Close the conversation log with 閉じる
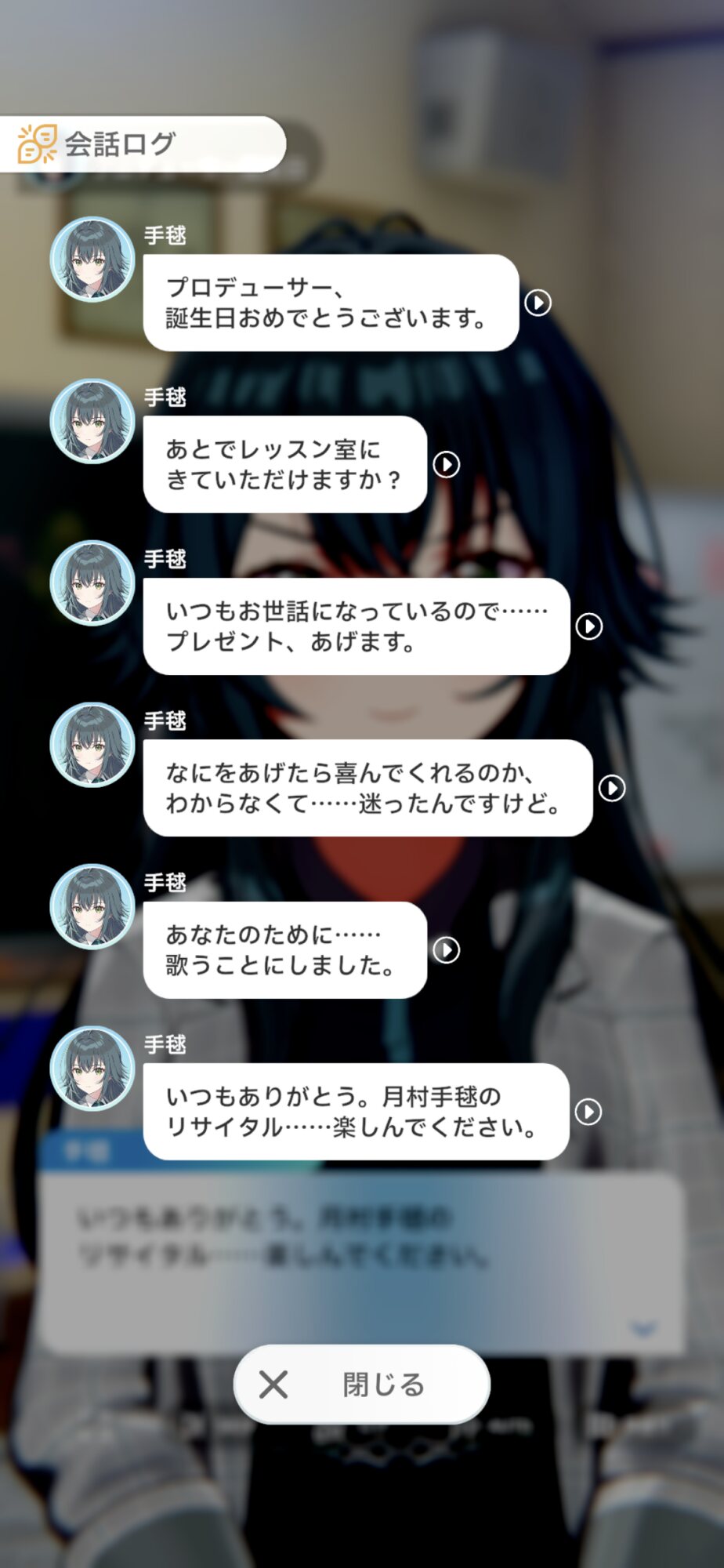 tap(362, 1385)
